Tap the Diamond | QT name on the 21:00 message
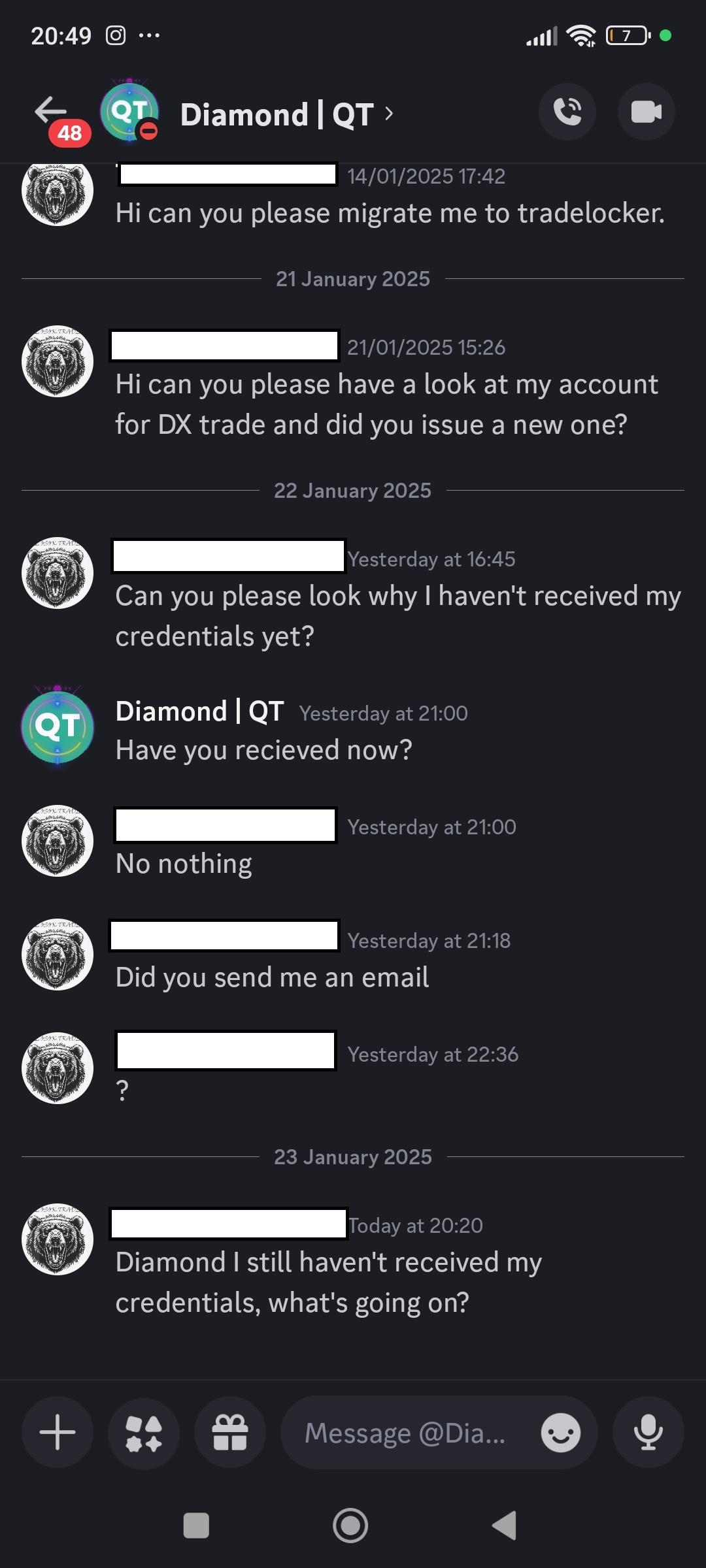706x1568 pixels. (x=199, y=711)
